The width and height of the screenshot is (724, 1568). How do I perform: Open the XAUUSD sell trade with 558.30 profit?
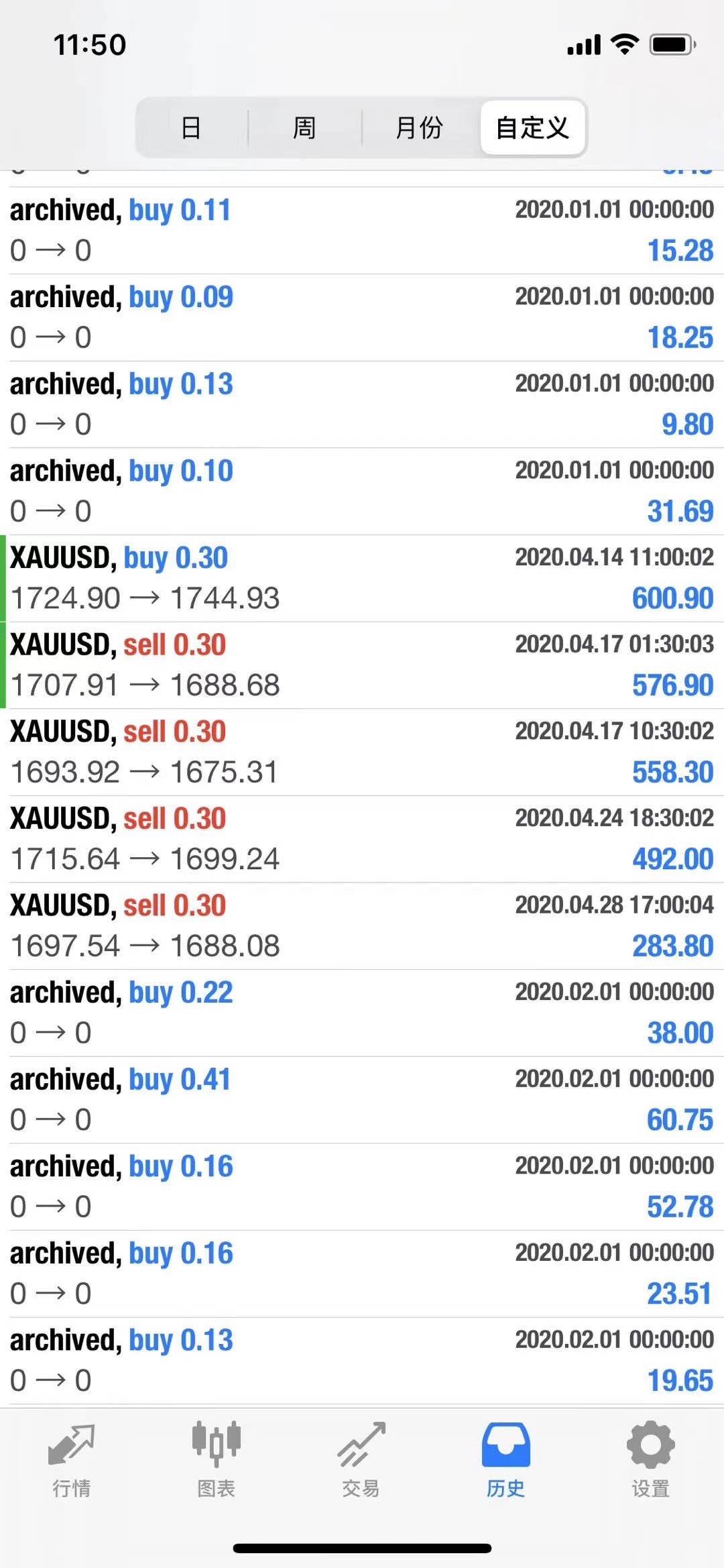coord(362,752)
